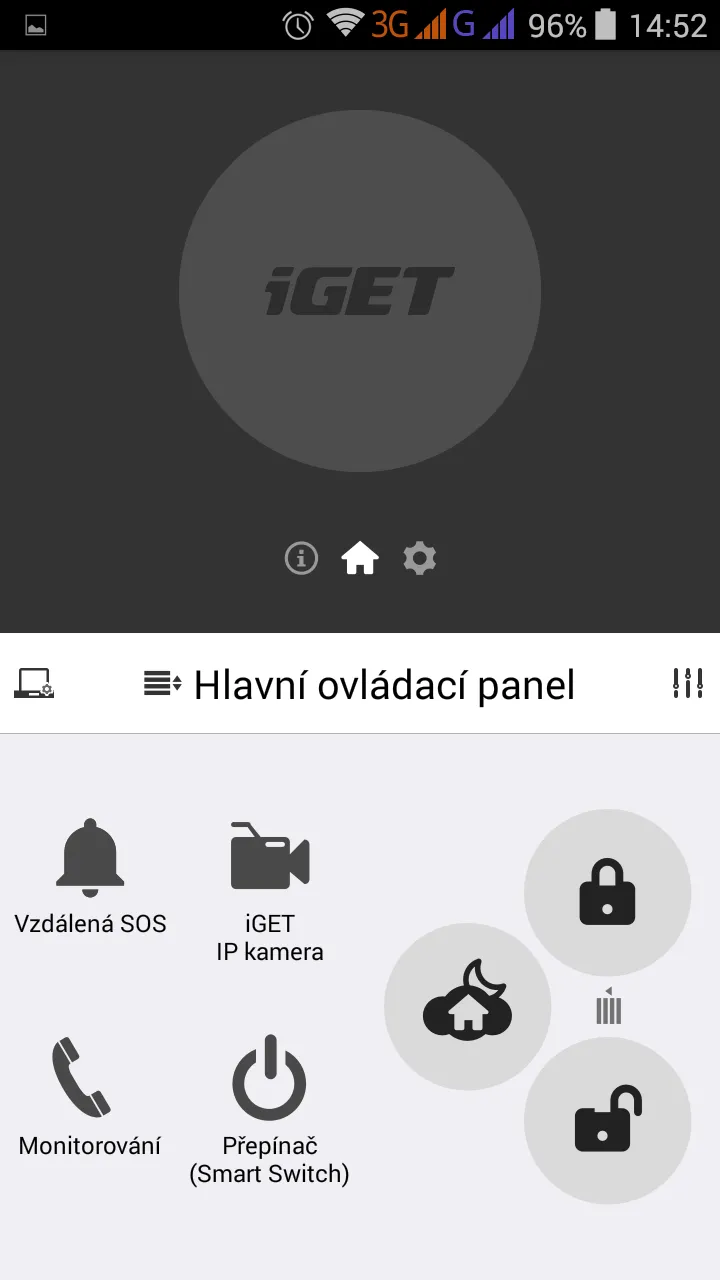
Task: Arm the alarm with closed padlock
Action: click(607, 892)
